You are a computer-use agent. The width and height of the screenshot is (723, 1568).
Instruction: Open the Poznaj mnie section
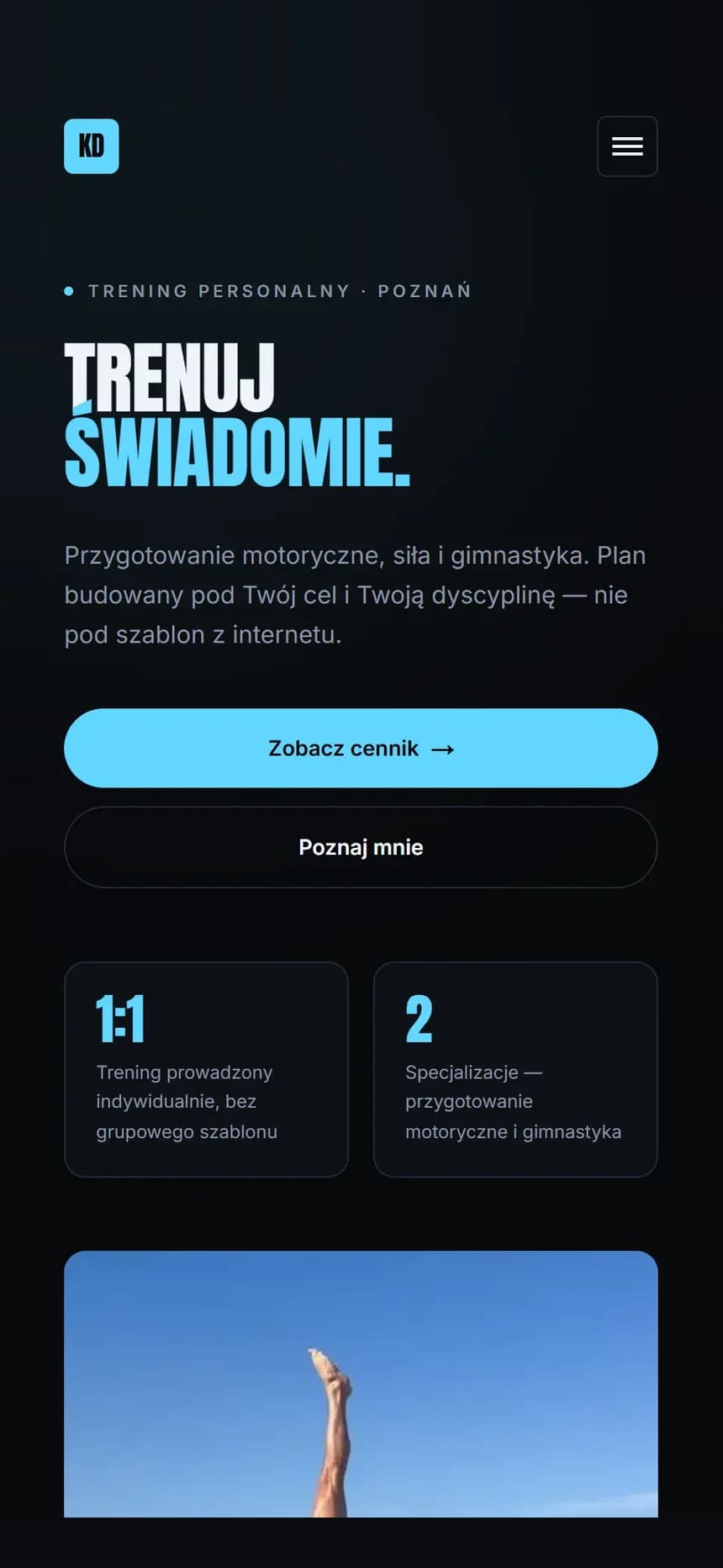tap(361, 847)
